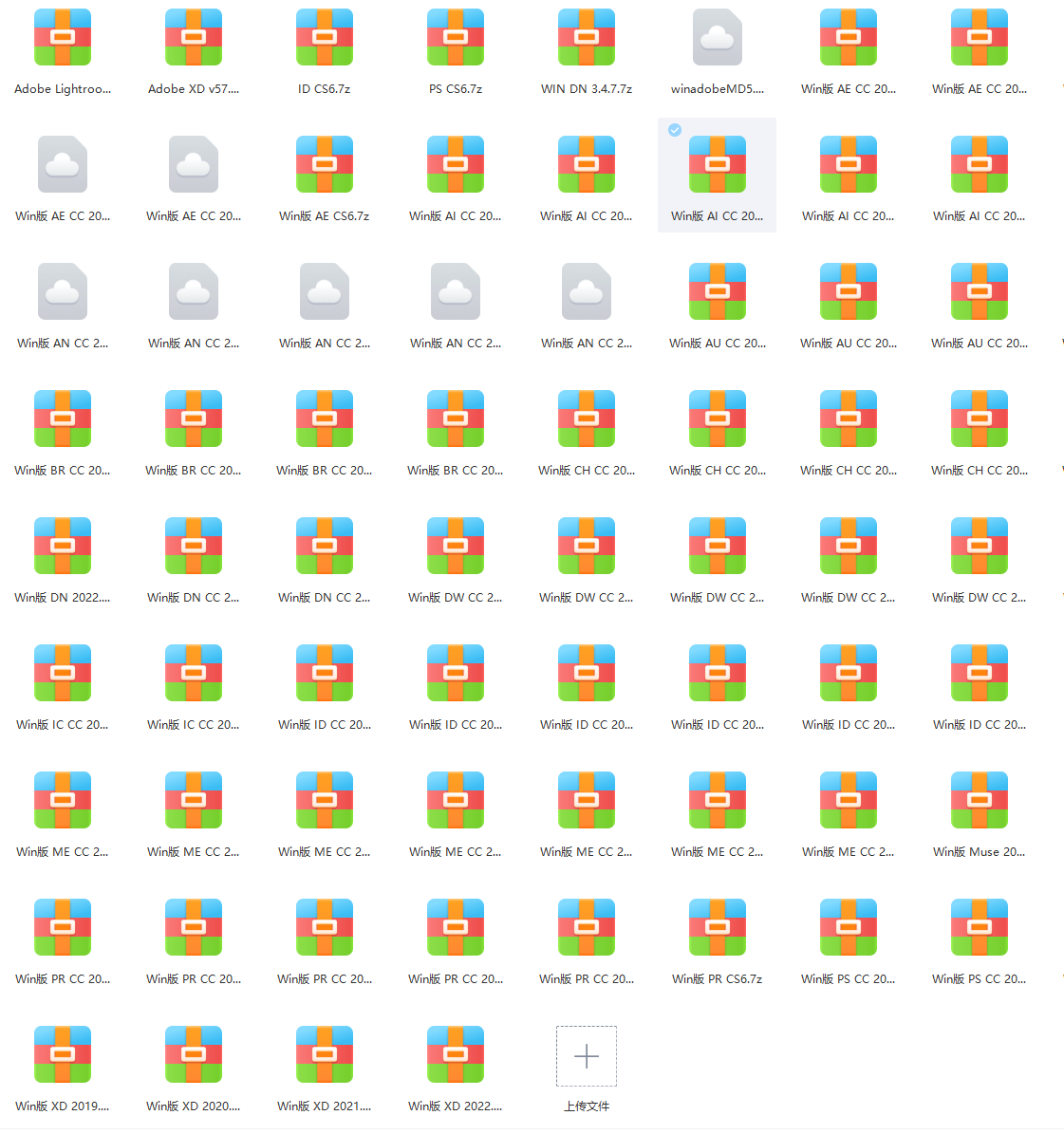The height and width of the screenshot is (1134, 1064).
Task: Tap the Win版 XD 2020 file
Action: click(194, 1055)
